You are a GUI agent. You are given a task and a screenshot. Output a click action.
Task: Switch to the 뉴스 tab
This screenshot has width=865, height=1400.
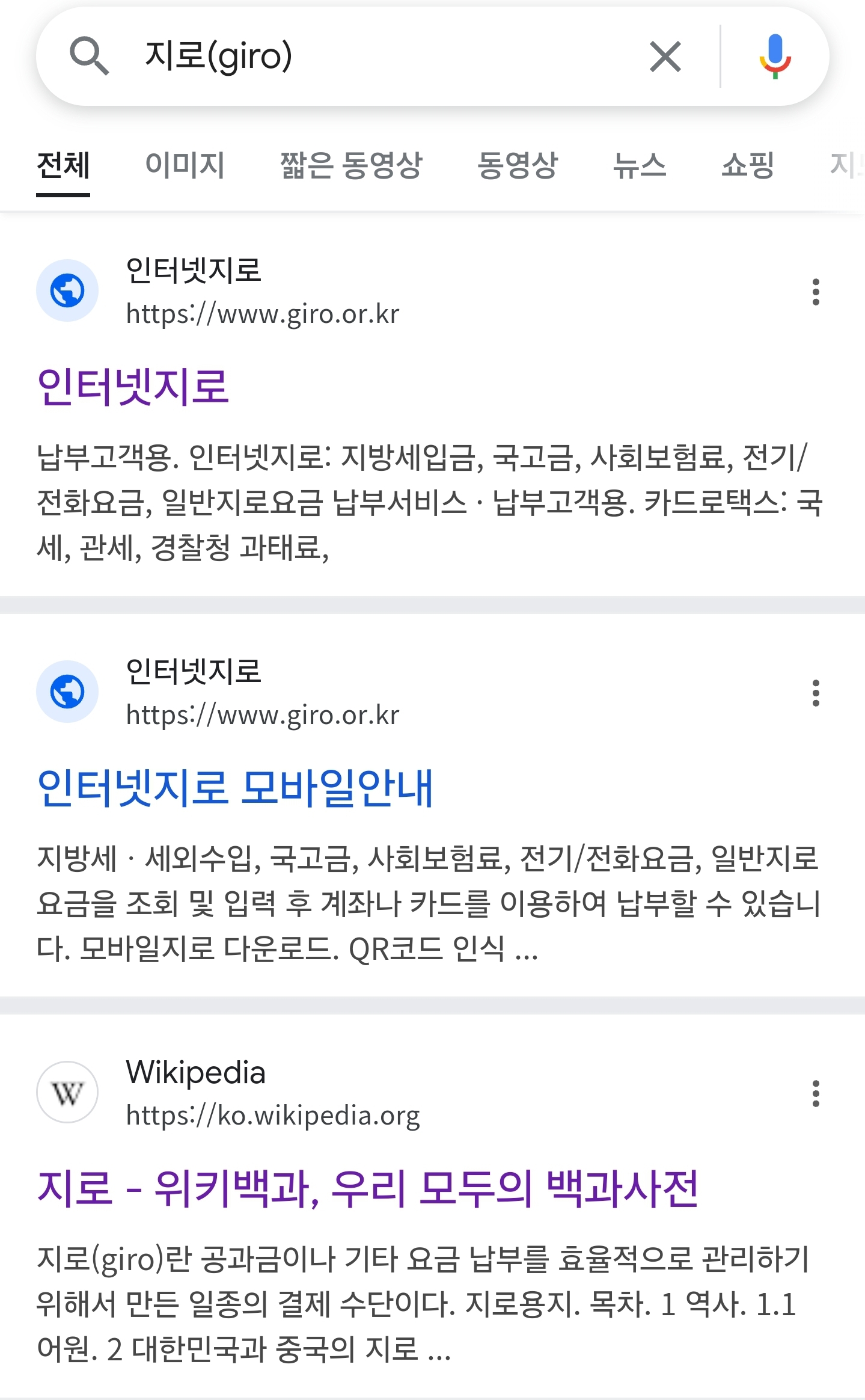(x=639, y=165)
